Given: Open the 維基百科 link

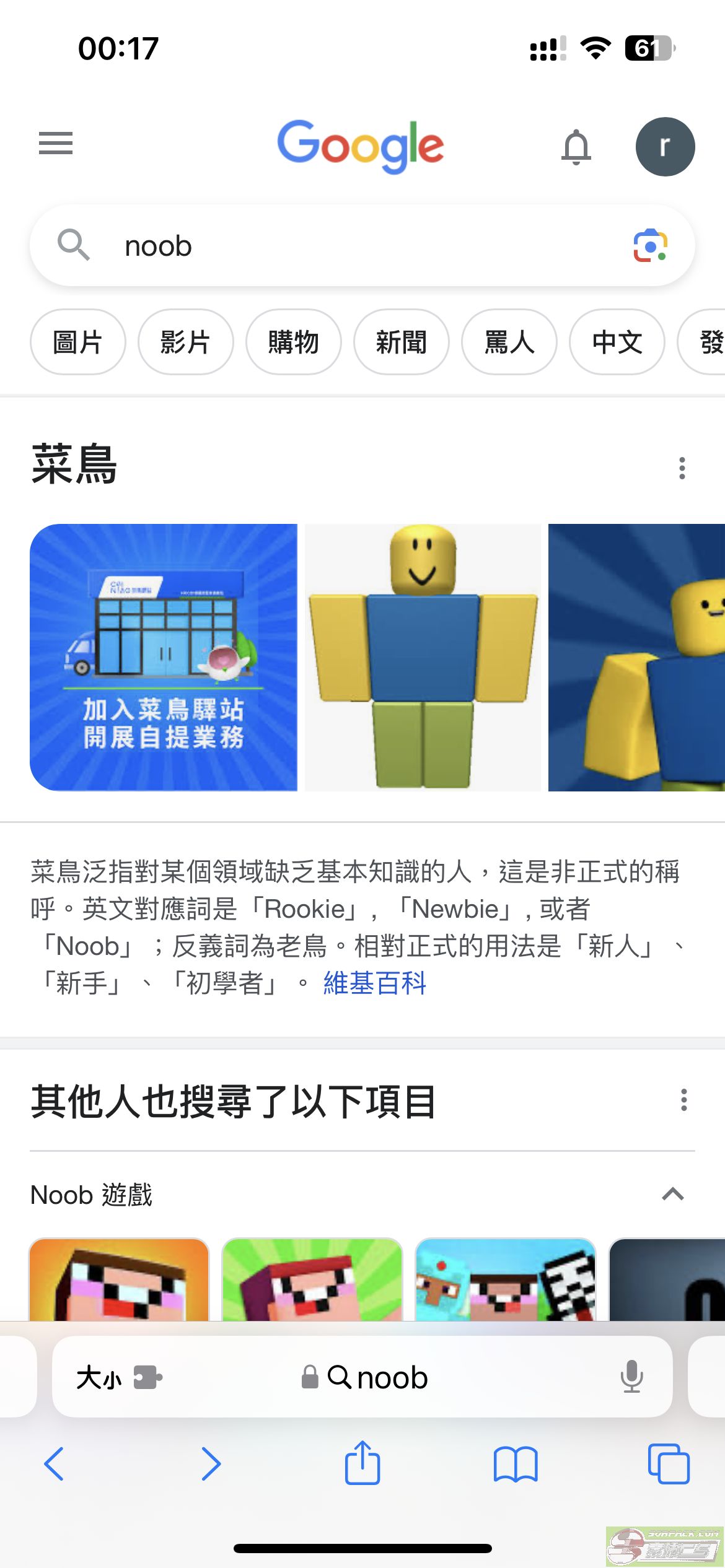Looking at the screenshot, I should pos(375,983).
